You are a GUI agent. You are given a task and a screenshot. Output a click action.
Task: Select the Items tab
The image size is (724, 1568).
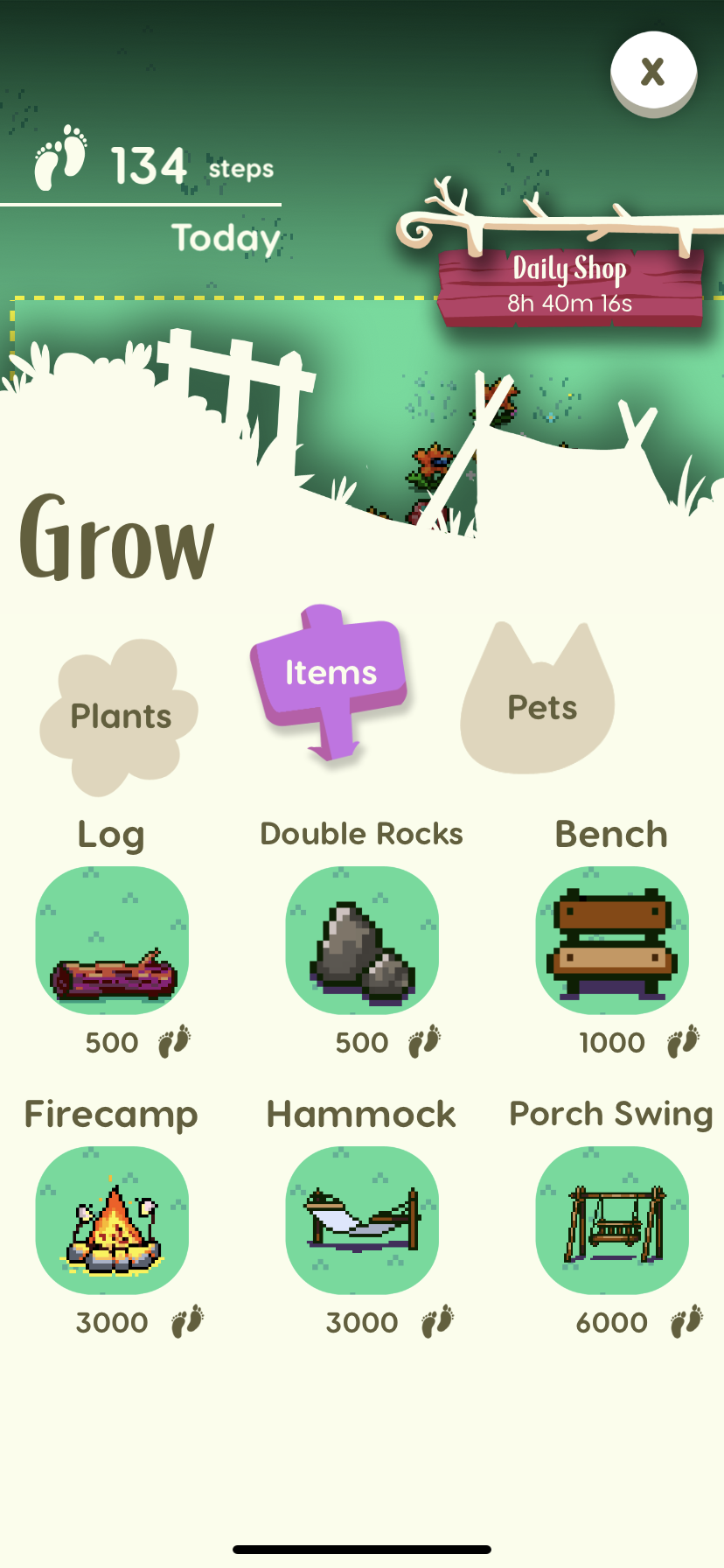330,673
